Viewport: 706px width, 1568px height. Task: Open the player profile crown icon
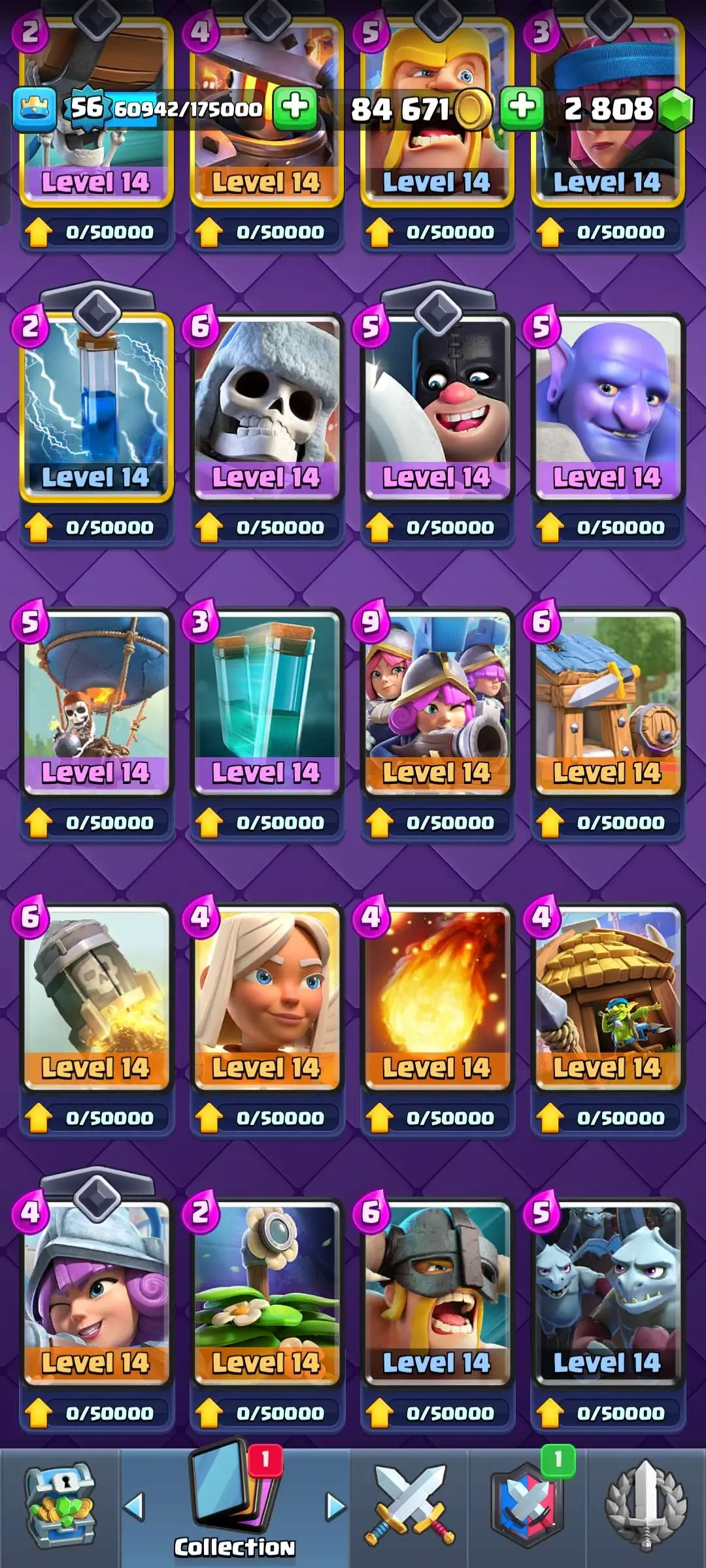click(34, 108)
